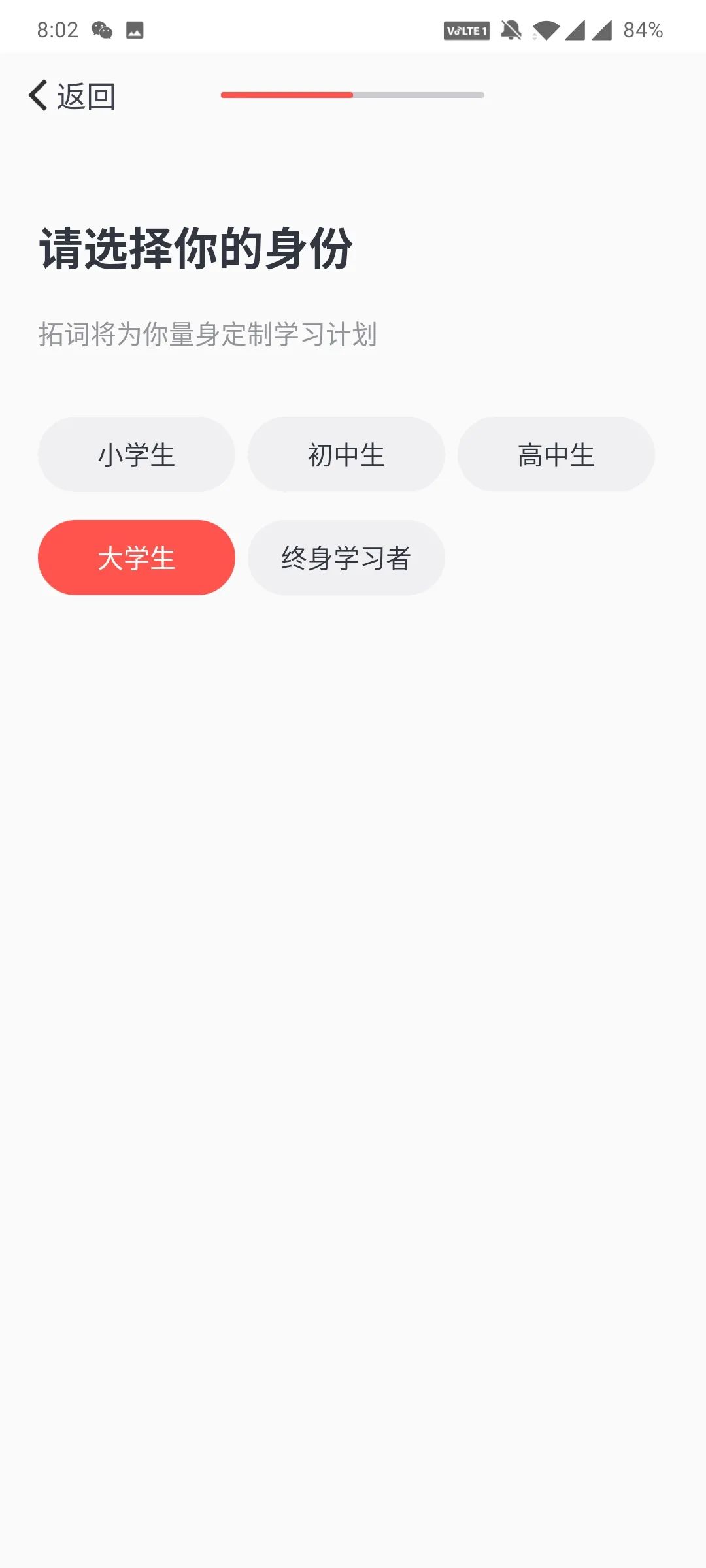
Task: Click the progress bar at the top
Action: click(353, 95)
